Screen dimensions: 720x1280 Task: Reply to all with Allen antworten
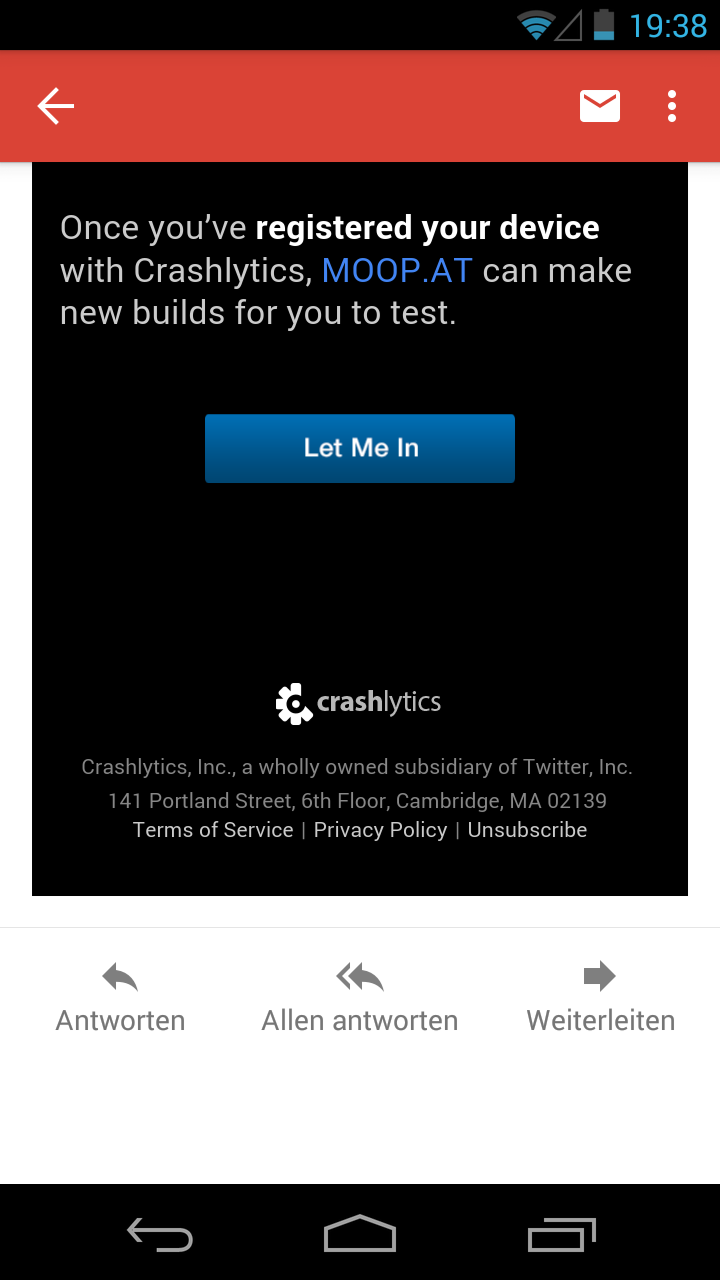[x=360, y=998]
